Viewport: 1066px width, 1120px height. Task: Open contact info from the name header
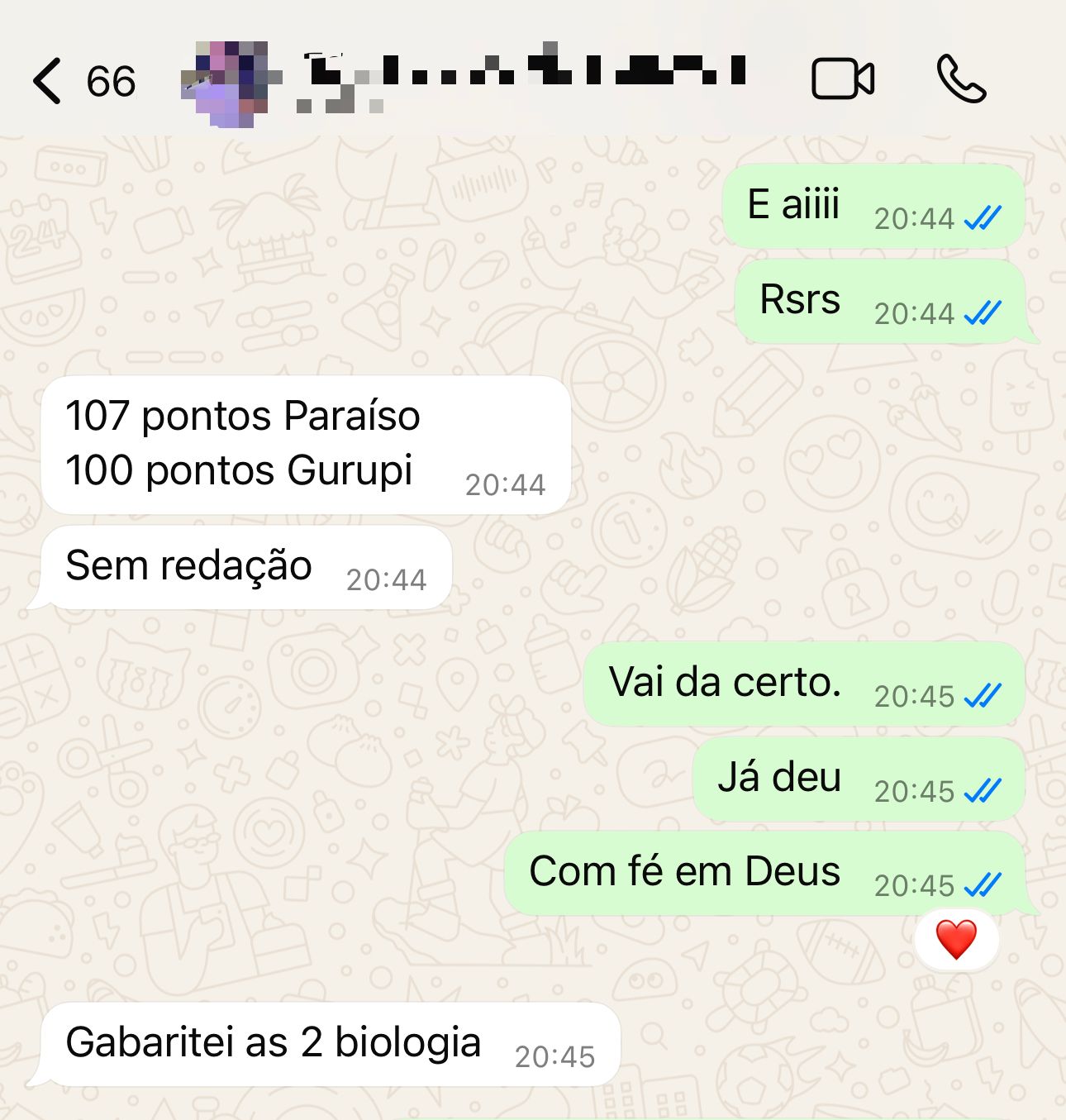(521, 74)
